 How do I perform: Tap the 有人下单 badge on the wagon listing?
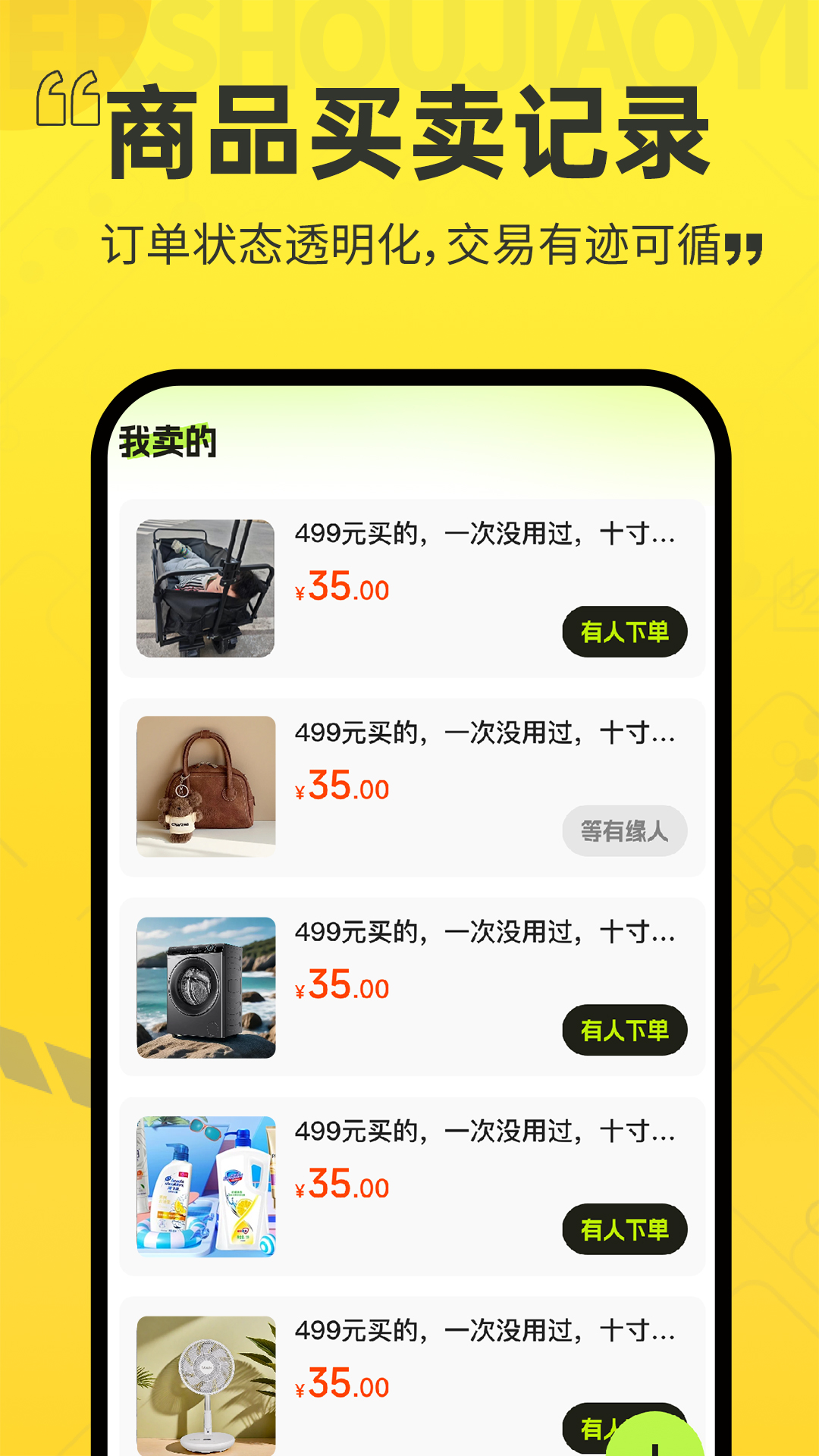coord(625,632)
